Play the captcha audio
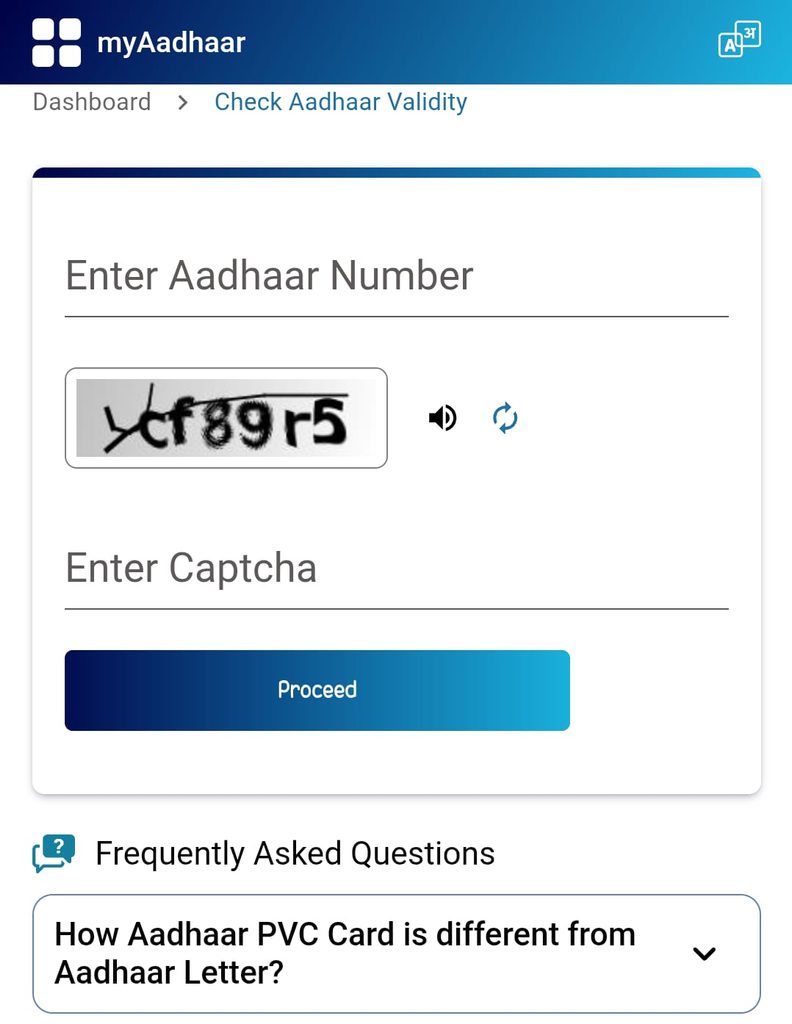The height and width of the screenshot is (1024, 792). click(443, 418)
